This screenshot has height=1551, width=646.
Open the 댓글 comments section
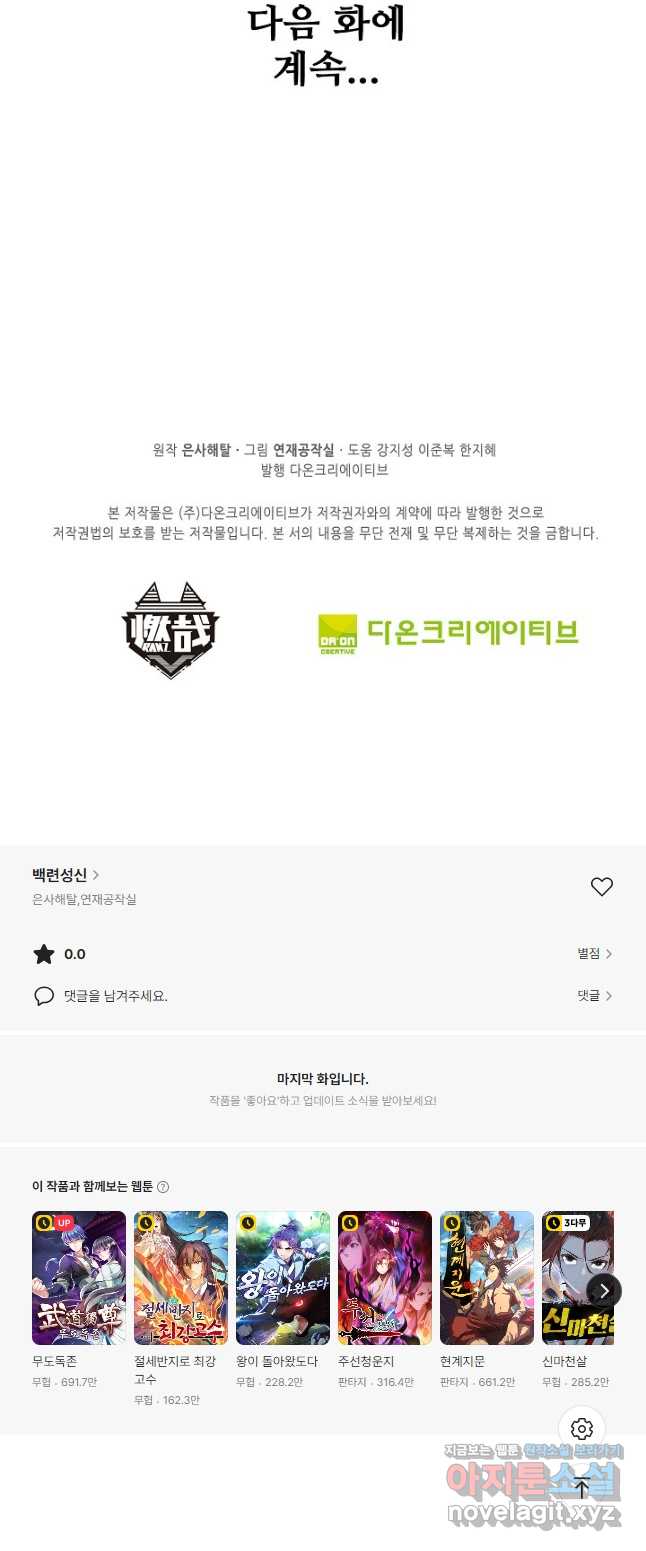(594, 996)
